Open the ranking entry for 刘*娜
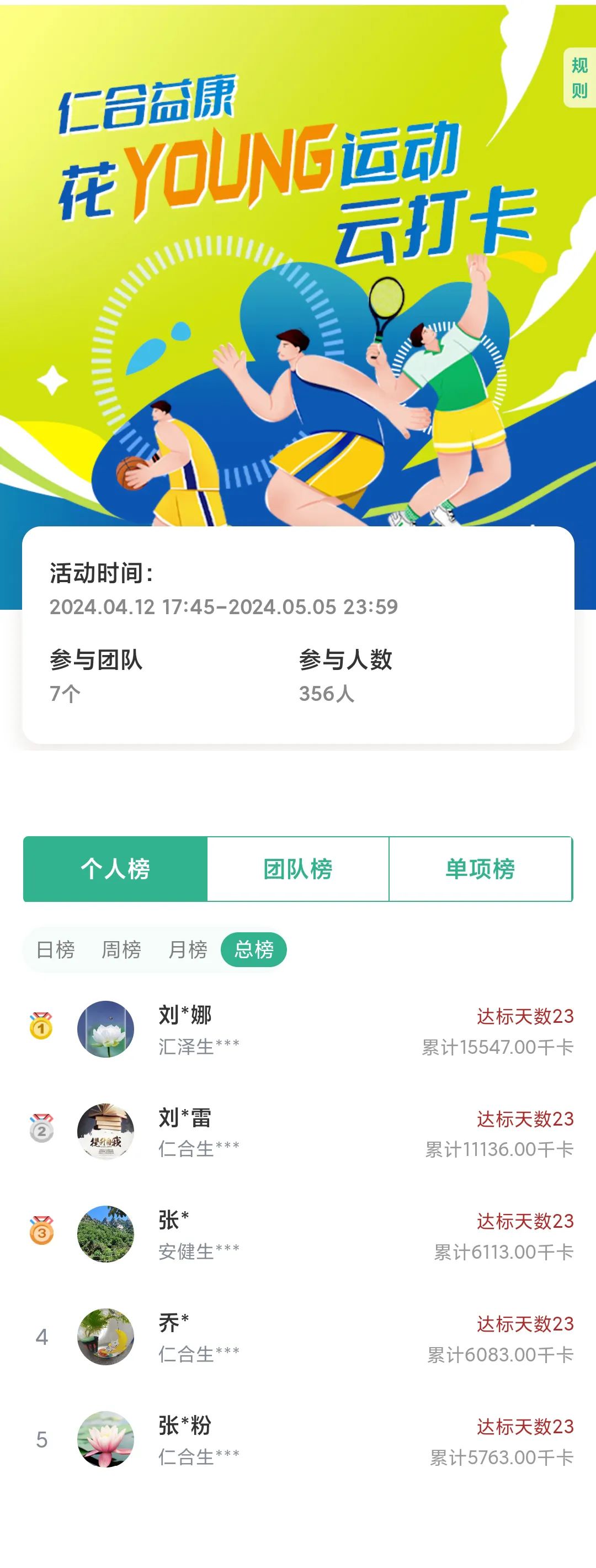Screen dimensions: 596x1568 [x=298, y=1030]
